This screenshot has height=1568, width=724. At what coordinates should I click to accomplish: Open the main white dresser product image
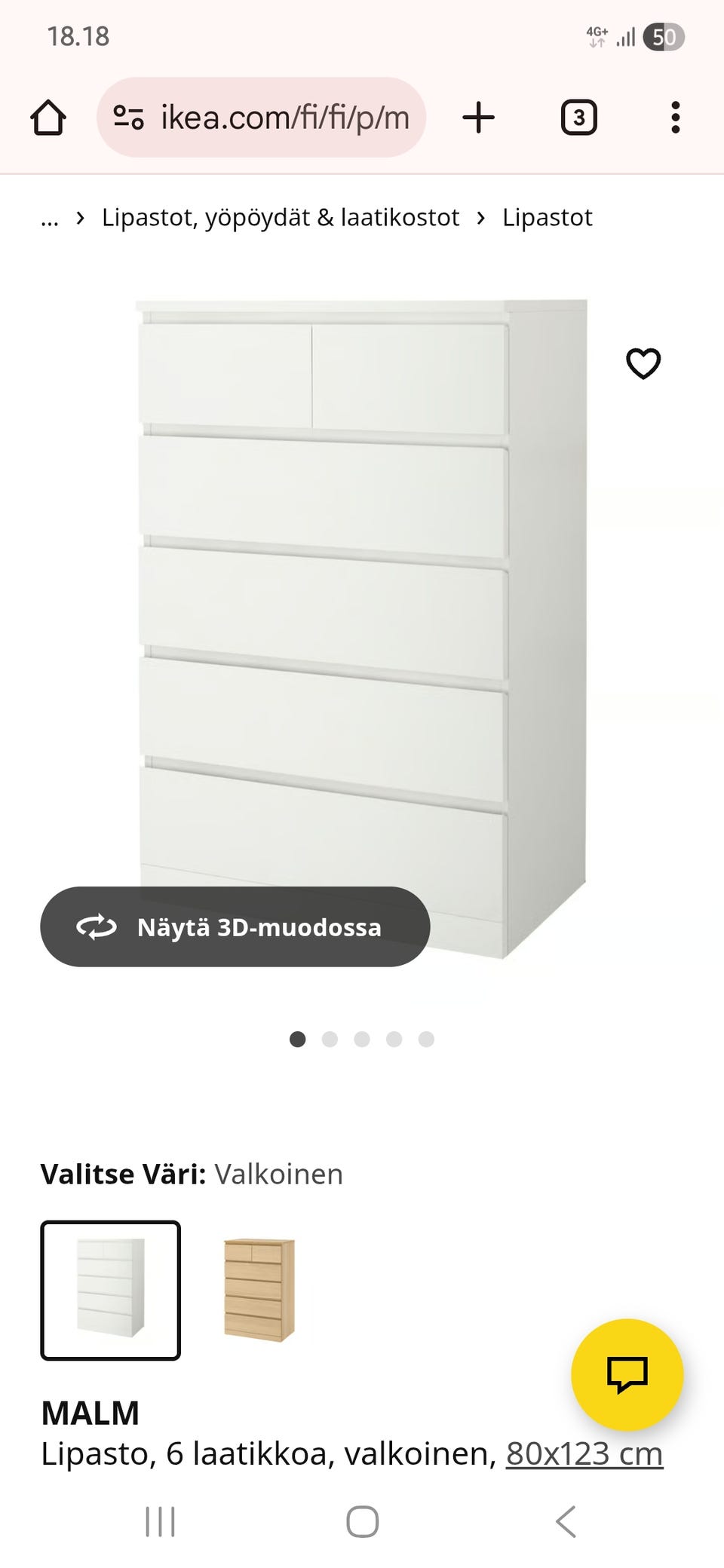(x=362, y=603)
